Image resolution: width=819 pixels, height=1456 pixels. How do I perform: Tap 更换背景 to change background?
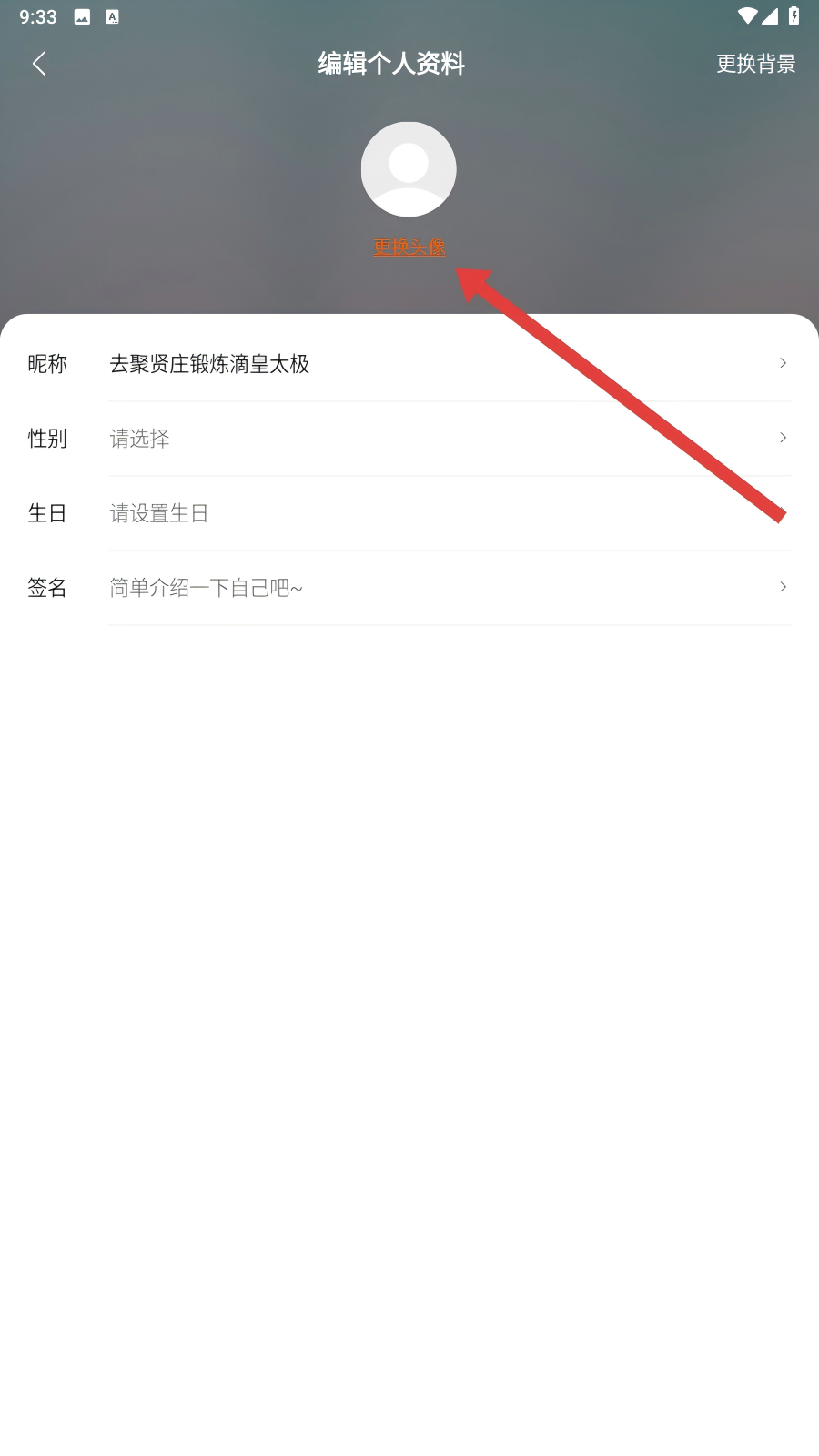755,64
